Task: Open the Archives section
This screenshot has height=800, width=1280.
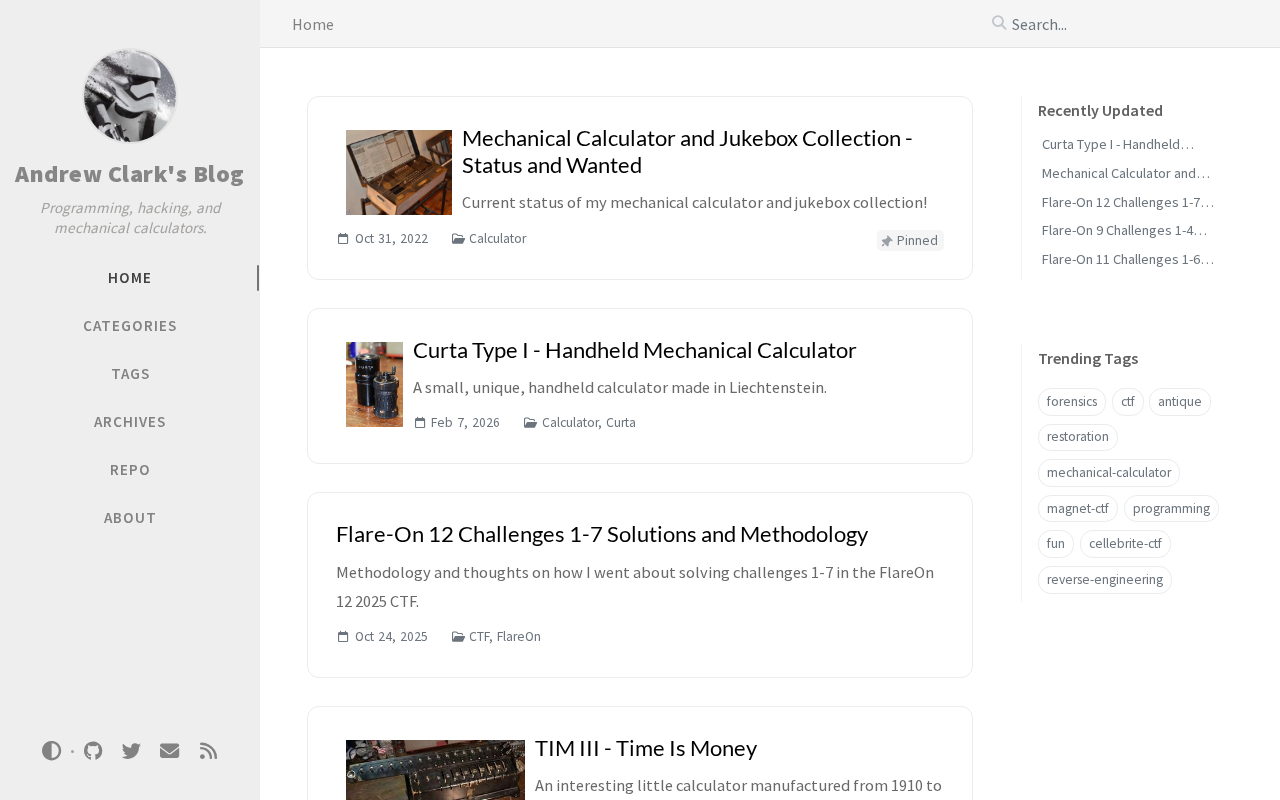Action: pyautogui.click(x=130, y=422)
